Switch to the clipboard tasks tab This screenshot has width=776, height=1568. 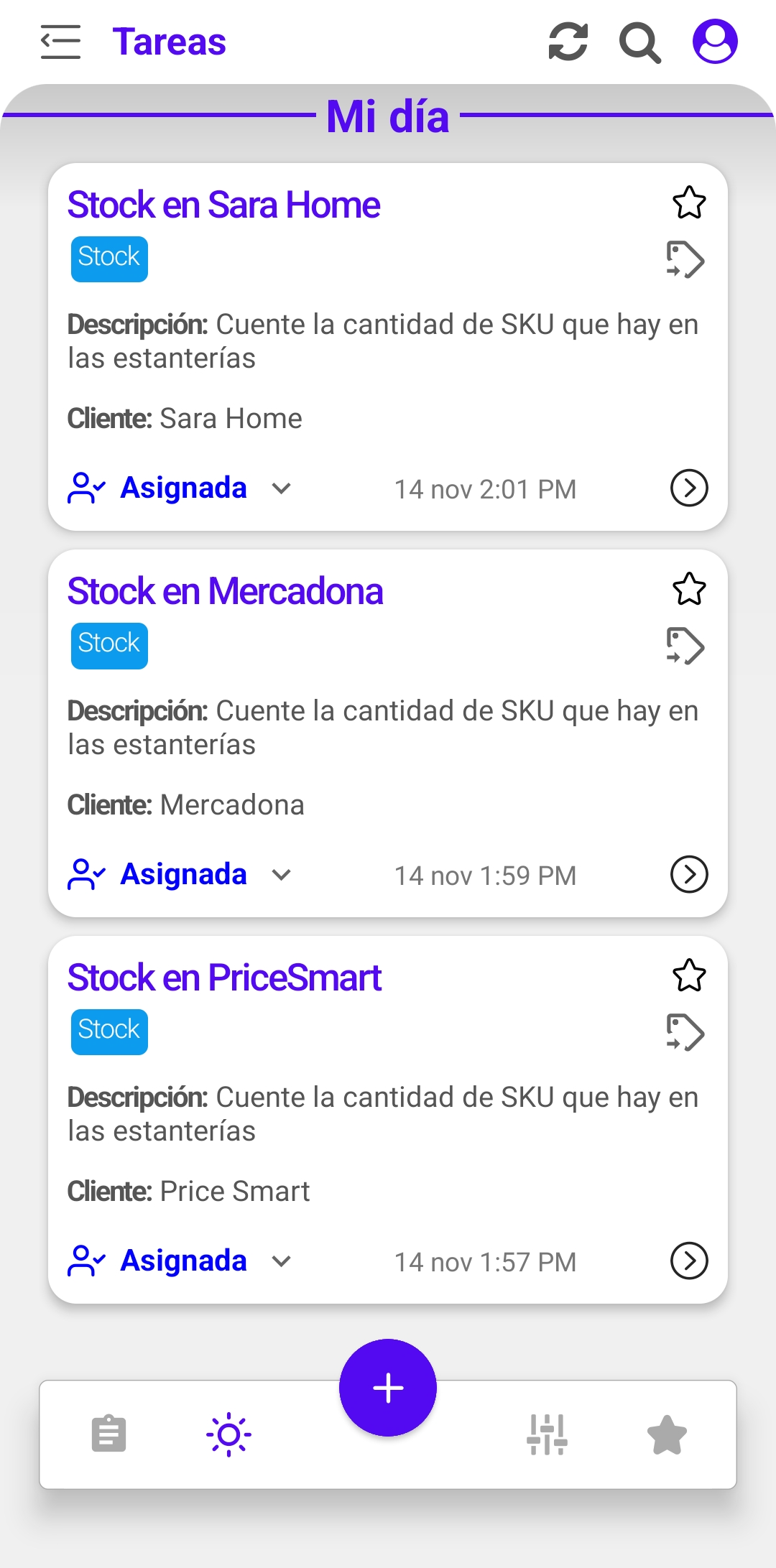click(109, 1434)
